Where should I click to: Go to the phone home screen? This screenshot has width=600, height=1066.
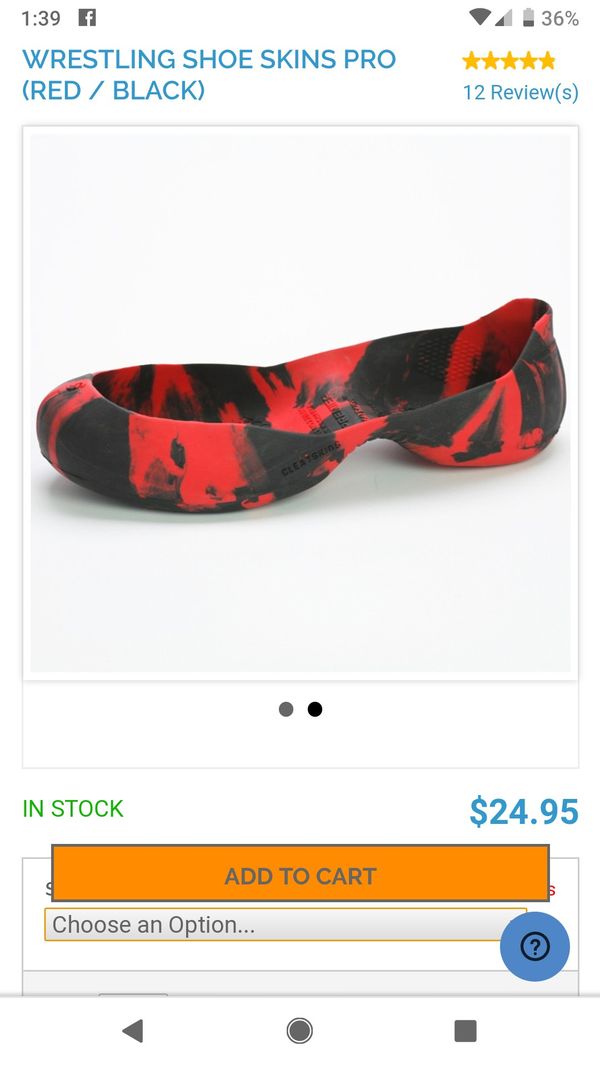tap(299, 1030)
